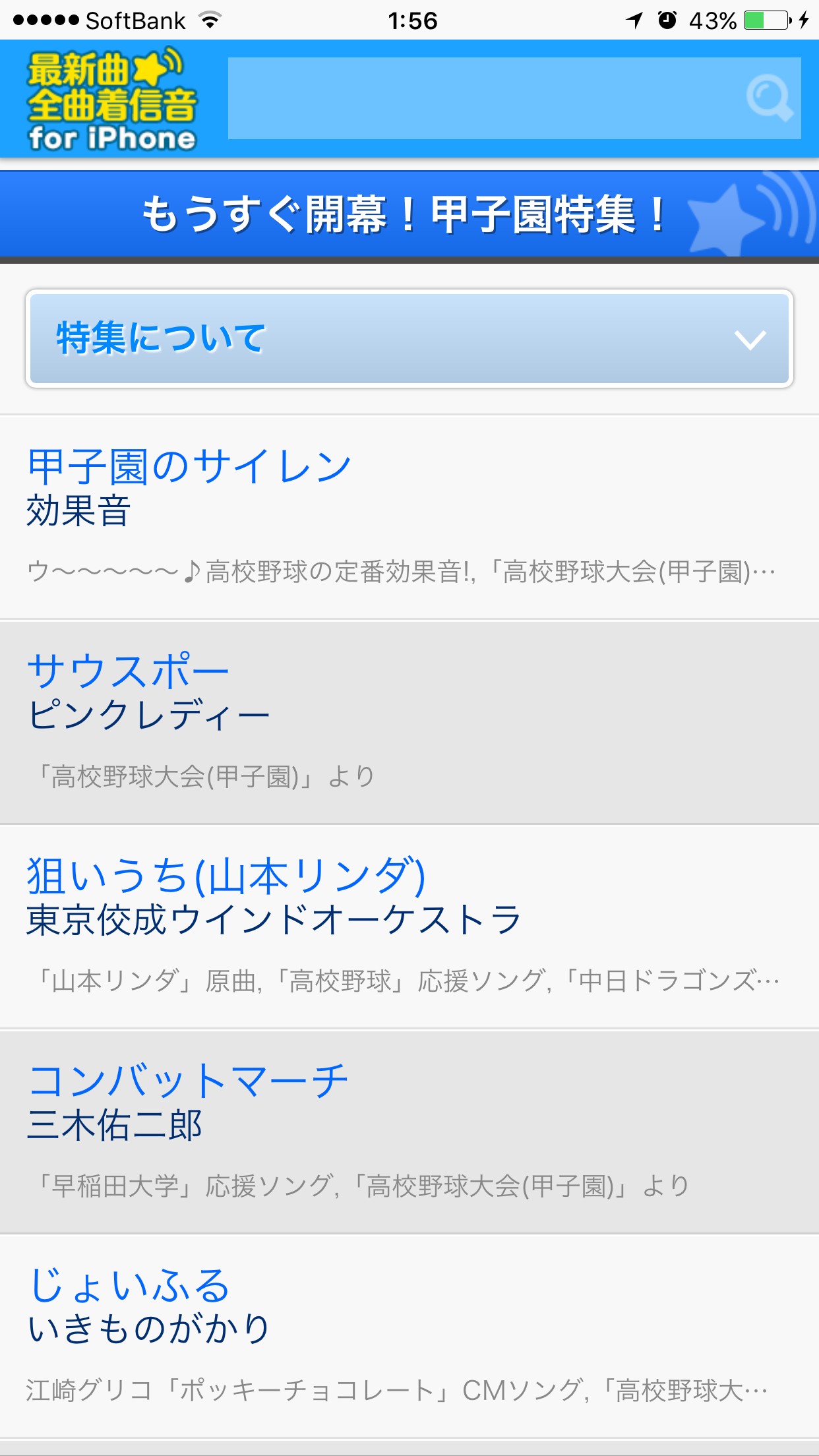Screen dimensions: 819x1456
Task: Tap the 最新曲全曲着信音 logo to go home
Action: coord(112,100)
